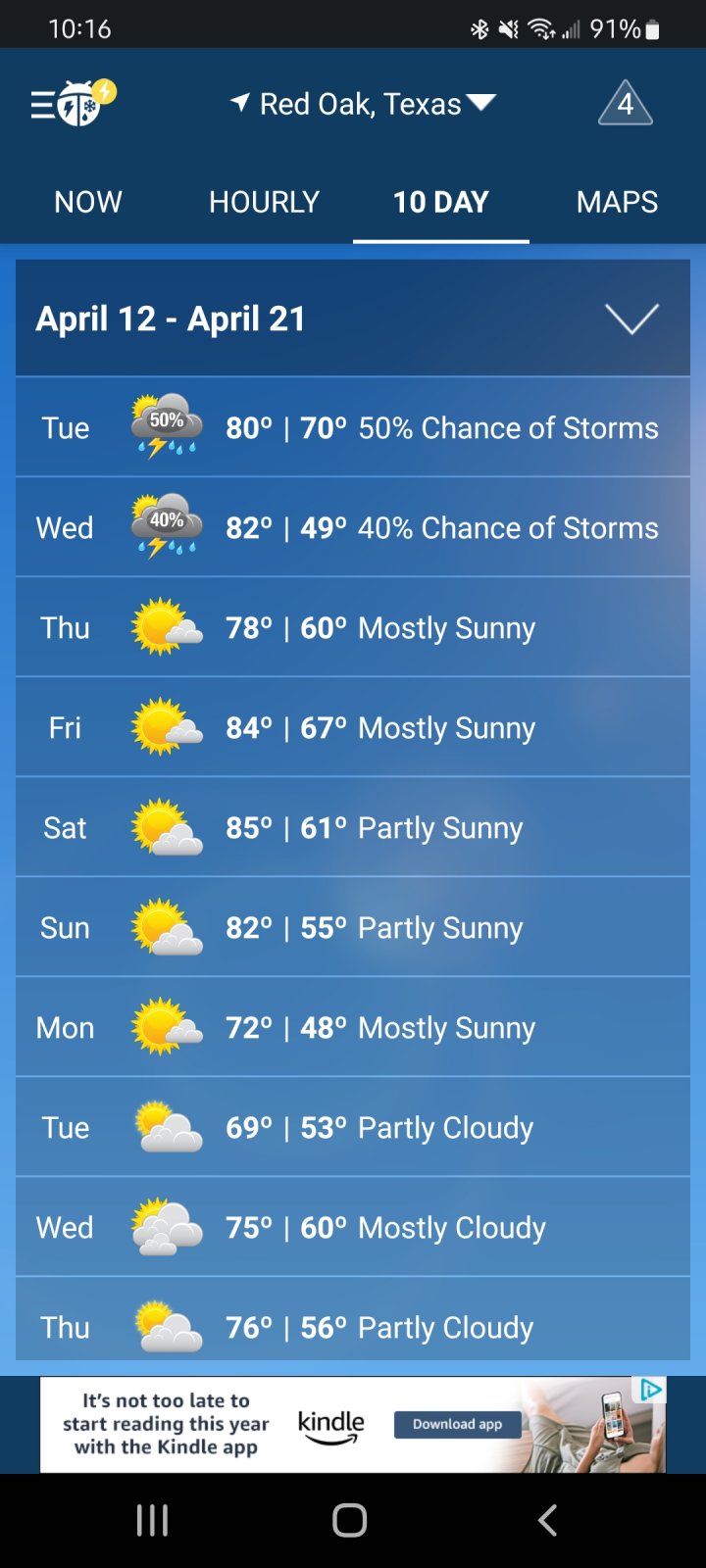Select the 10 DAY tab
The height and width of the screenshot is (1568, 706).
coord(441,202)
